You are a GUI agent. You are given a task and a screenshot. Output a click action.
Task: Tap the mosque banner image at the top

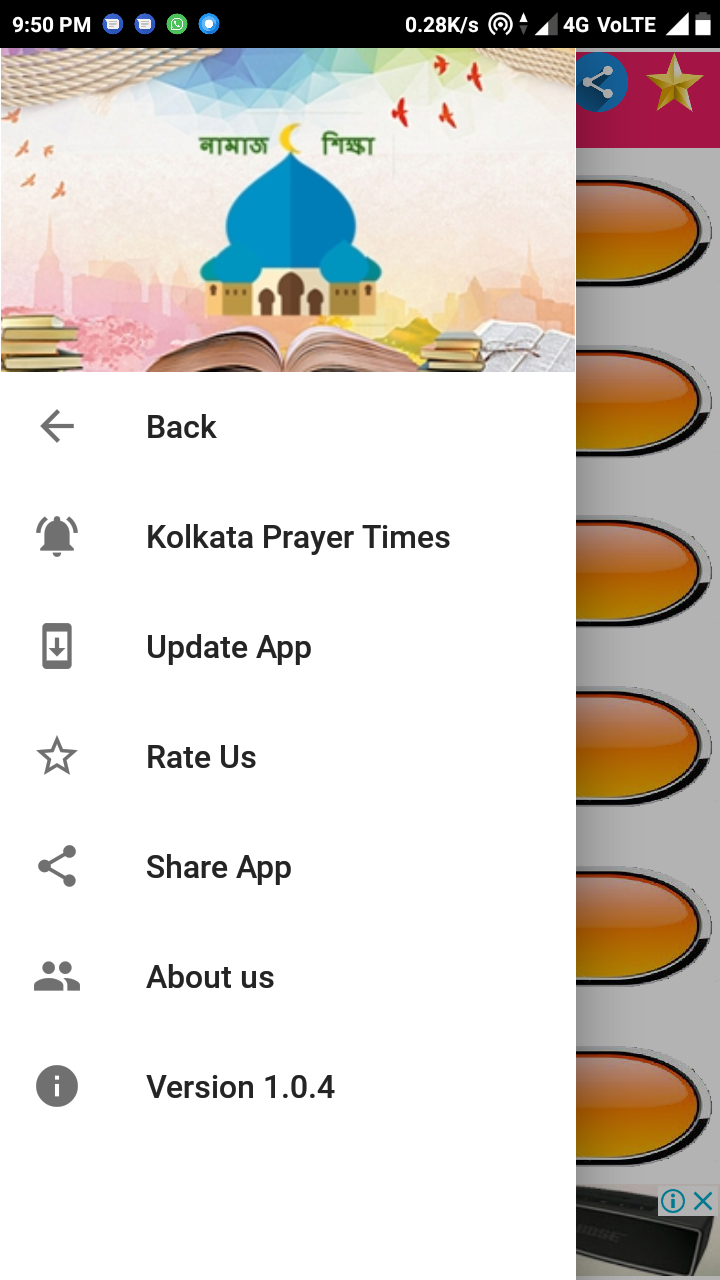click(x=288, y=210)
